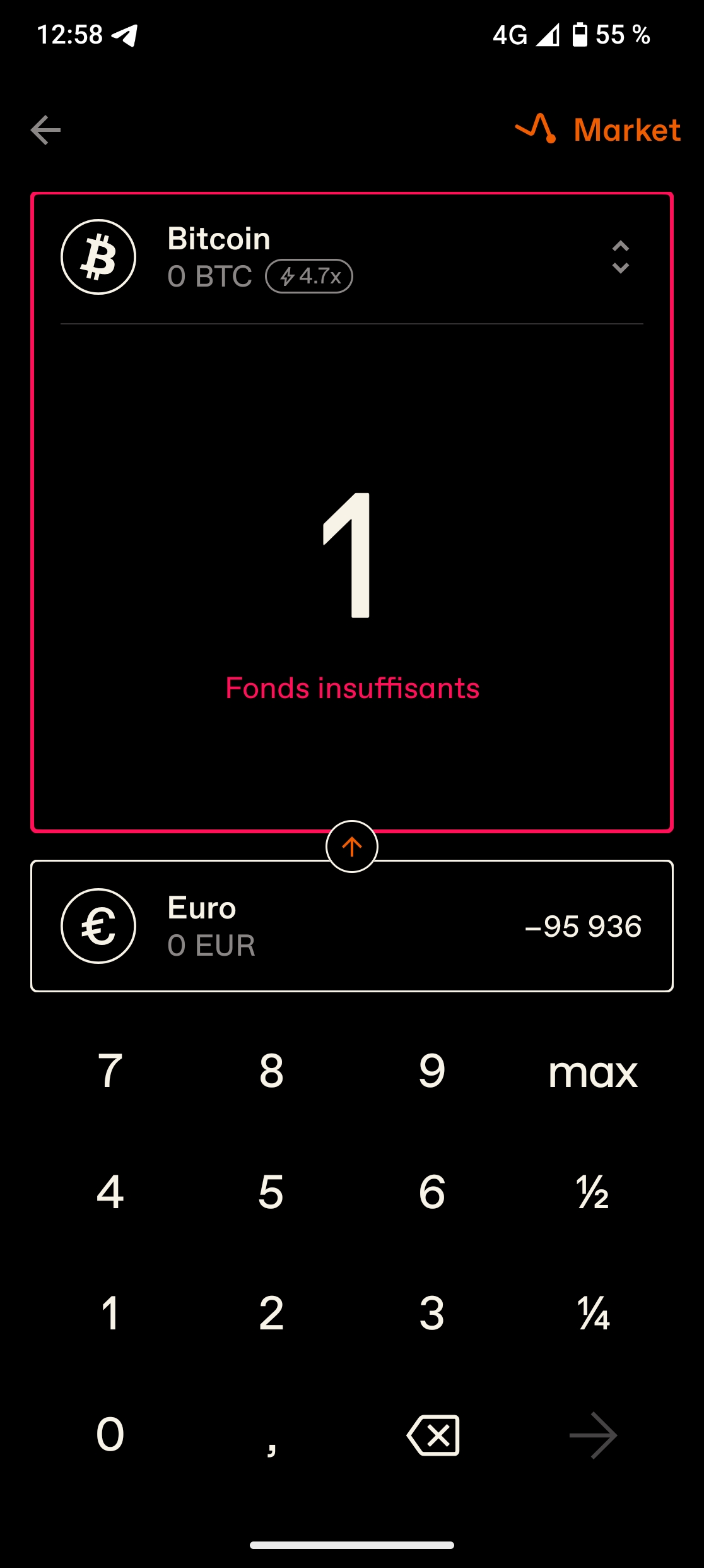Enter digit 2 on the keypad

tap(271, 1314)
